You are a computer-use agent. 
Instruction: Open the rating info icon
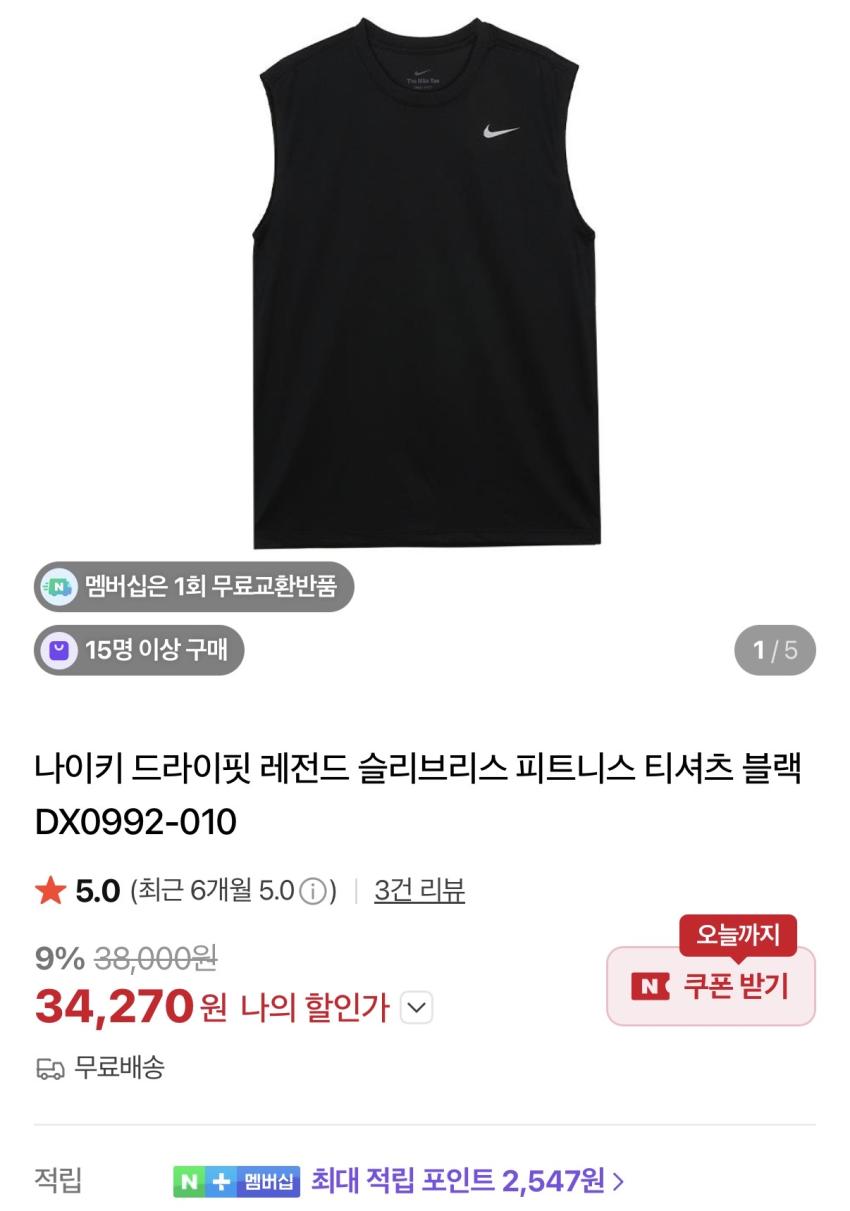[314, 891]
